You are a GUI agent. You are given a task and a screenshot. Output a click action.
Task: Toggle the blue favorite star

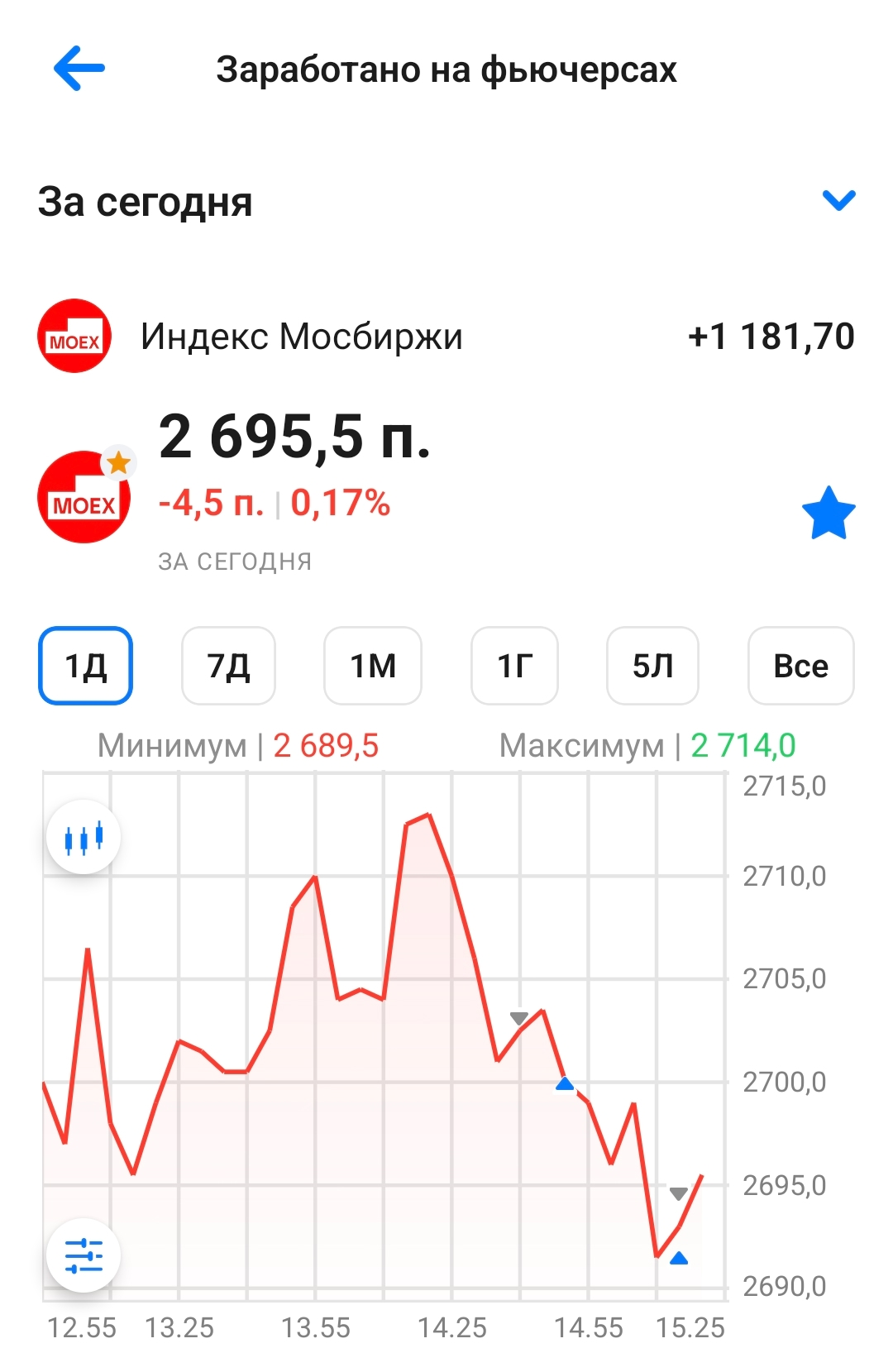[829, 514]
